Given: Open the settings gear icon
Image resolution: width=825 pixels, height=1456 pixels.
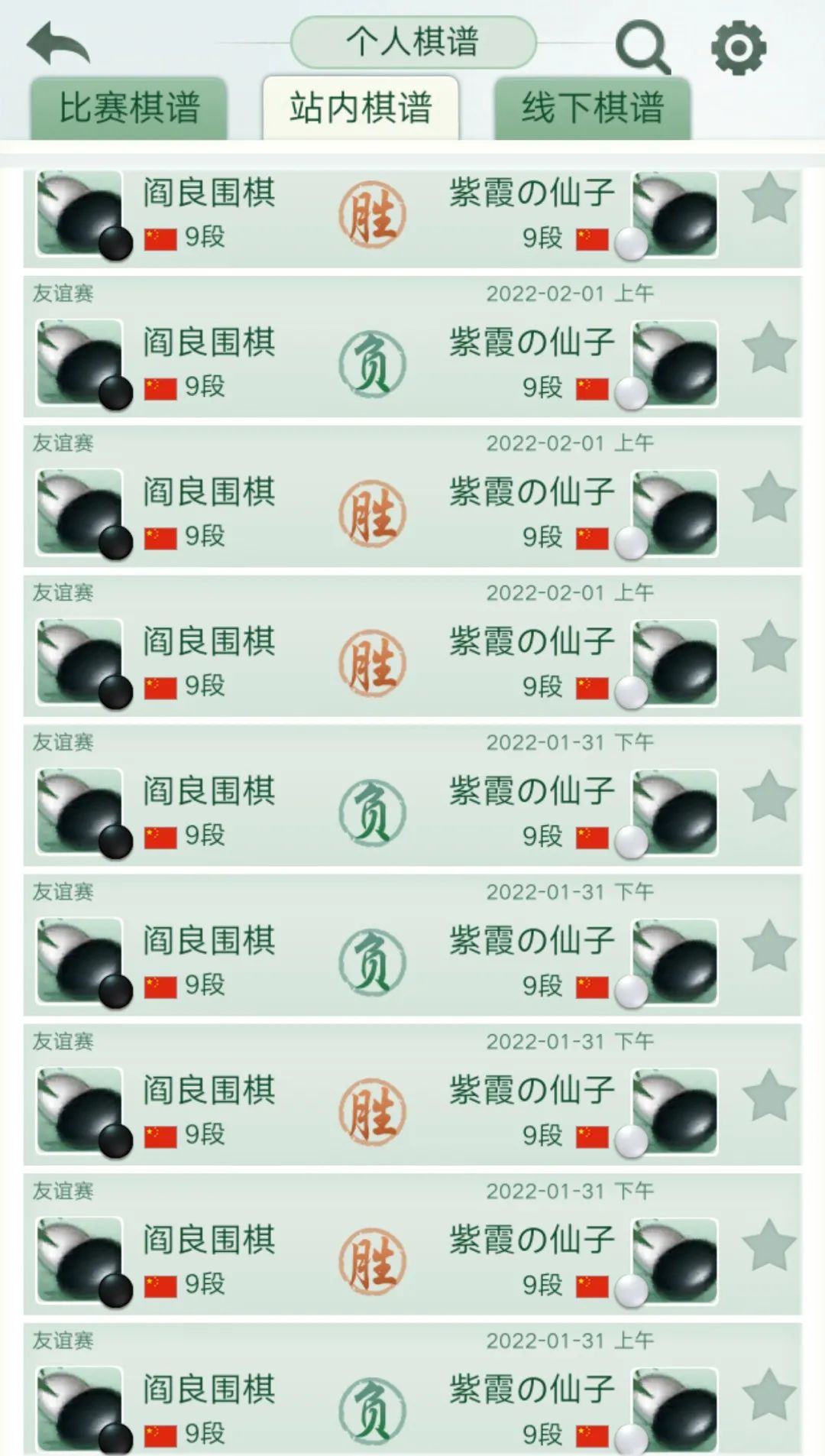Looking at the screenshot, I should tap(738, 47).
